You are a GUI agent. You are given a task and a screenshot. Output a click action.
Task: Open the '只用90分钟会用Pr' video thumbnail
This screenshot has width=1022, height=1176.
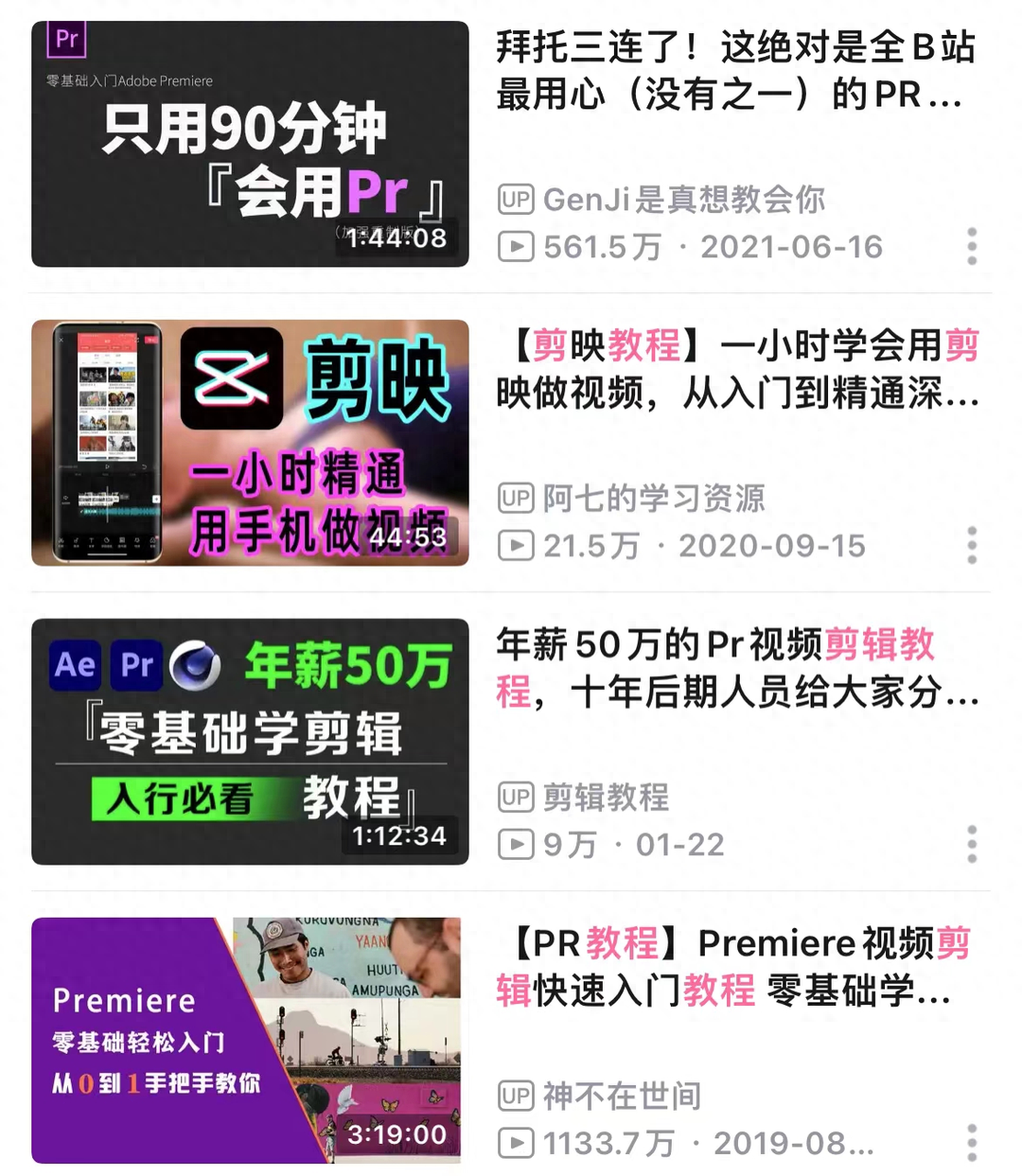[x=250, y=144]
